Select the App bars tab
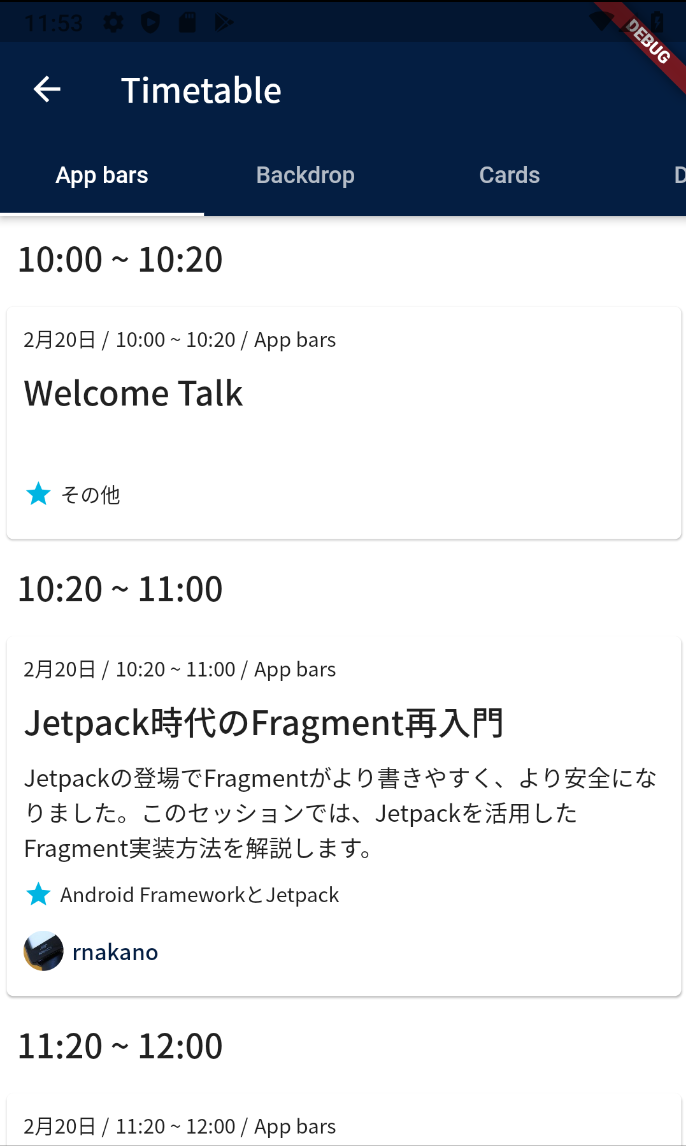 [x=102, y=175]
